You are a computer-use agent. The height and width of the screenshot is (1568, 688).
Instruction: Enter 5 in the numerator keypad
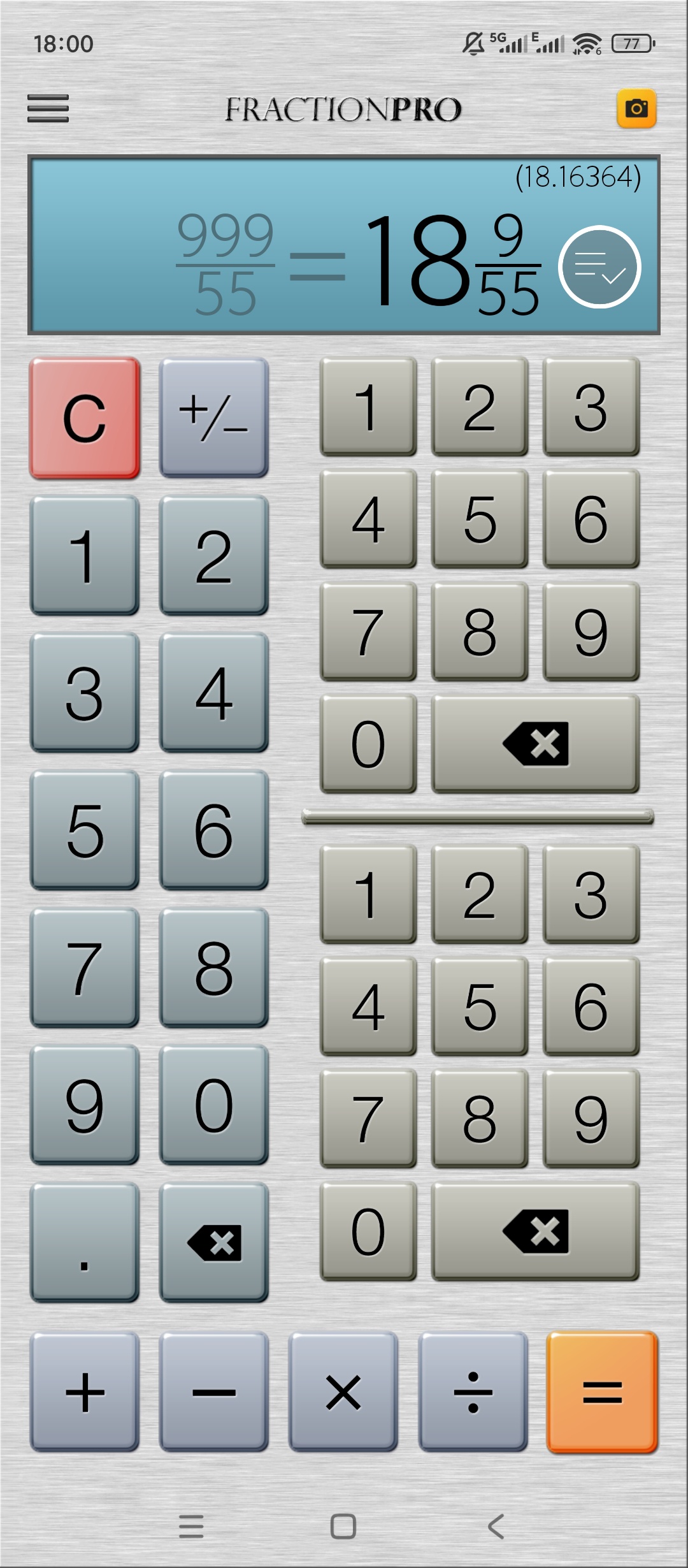coord(480,519)
